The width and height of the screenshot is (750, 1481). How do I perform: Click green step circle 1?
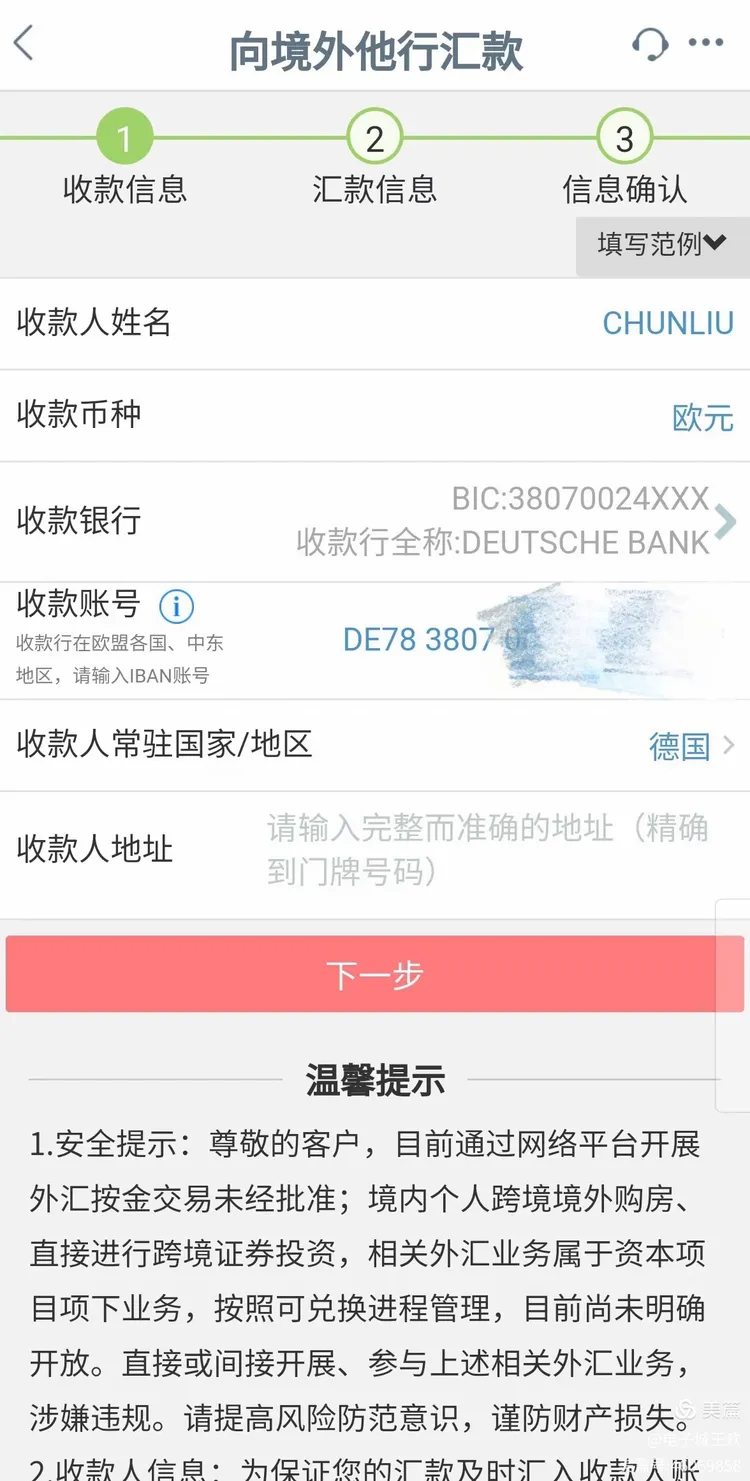124,137
